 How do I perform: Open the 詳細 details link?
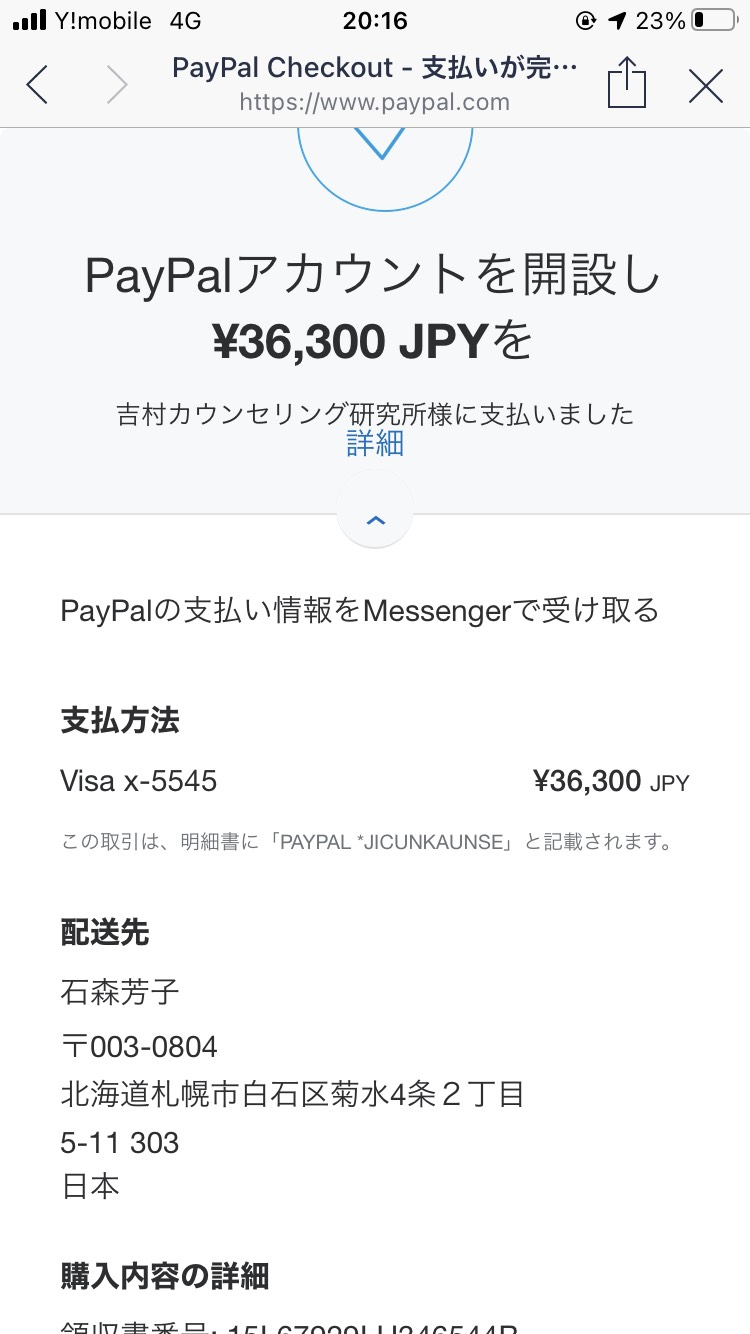tap(375, 443)
